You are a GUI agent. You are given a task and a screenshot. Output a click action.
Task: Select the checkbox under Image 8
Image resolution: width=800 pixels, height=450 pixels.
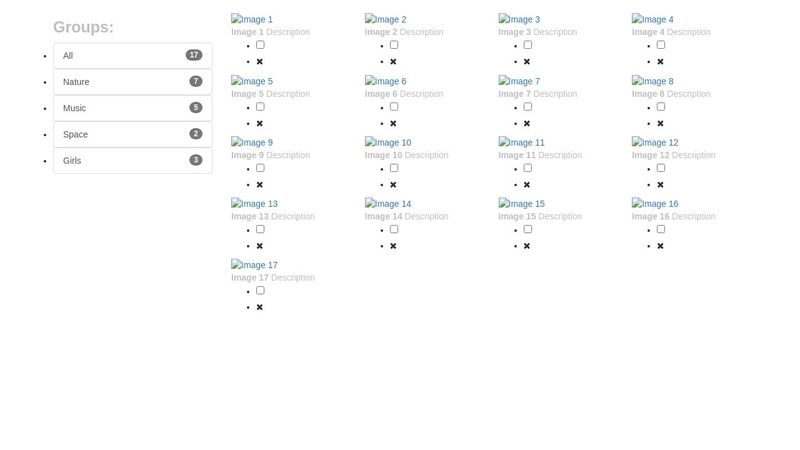(x=661, y=107)
